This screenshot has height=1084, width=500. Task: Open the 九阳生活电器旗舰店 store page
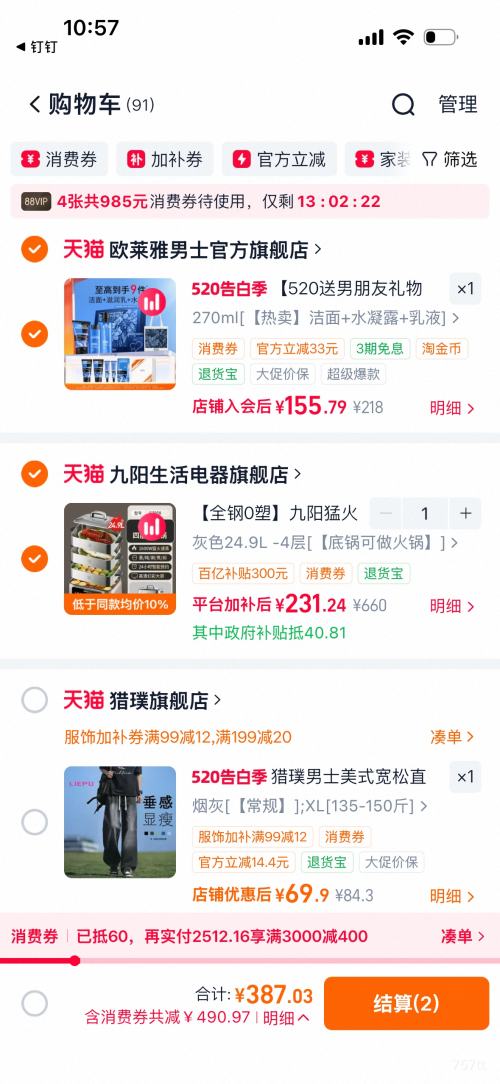205,474
